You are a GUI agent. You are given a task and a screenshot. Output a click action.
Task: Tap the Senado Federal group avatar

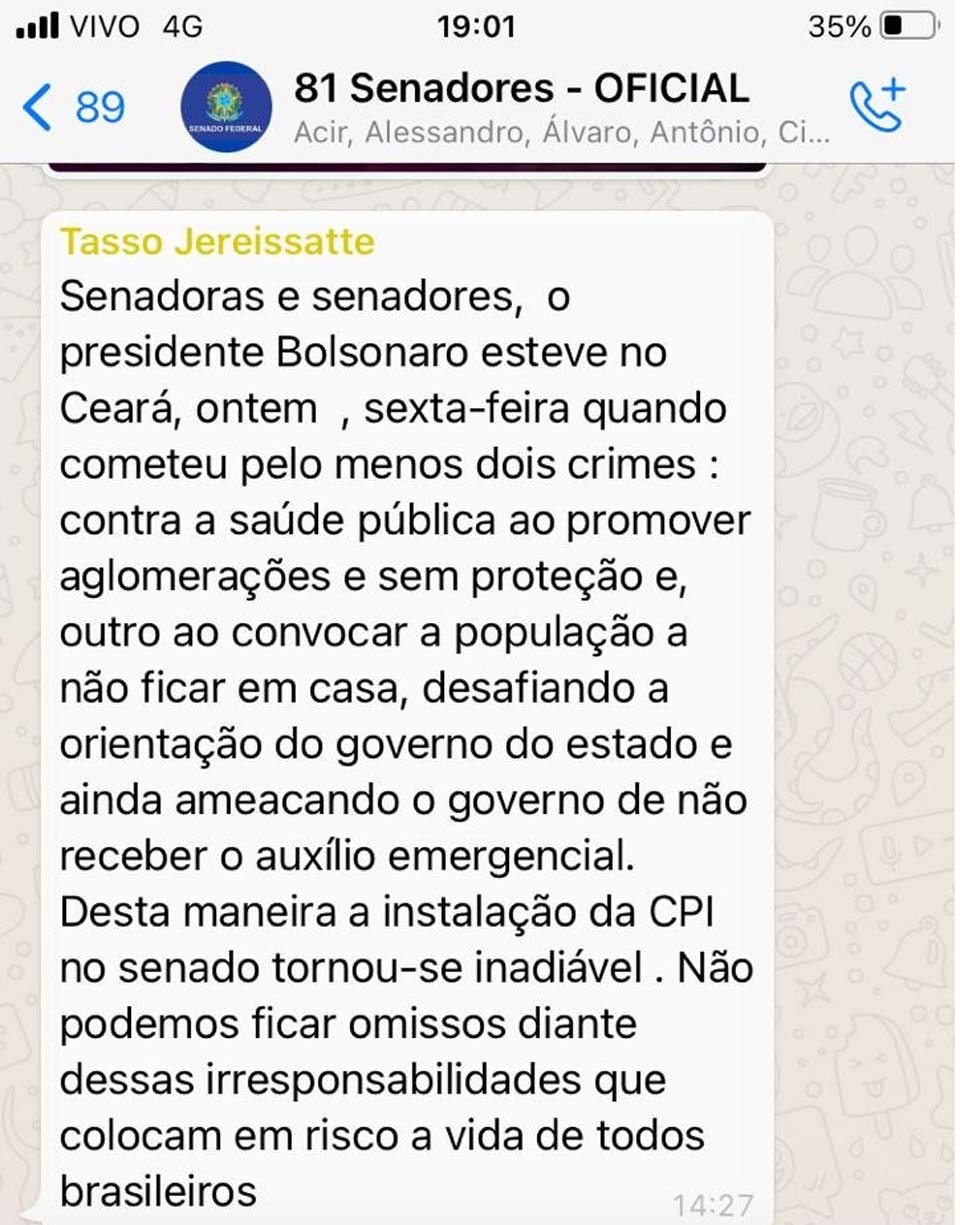(226, 106)
